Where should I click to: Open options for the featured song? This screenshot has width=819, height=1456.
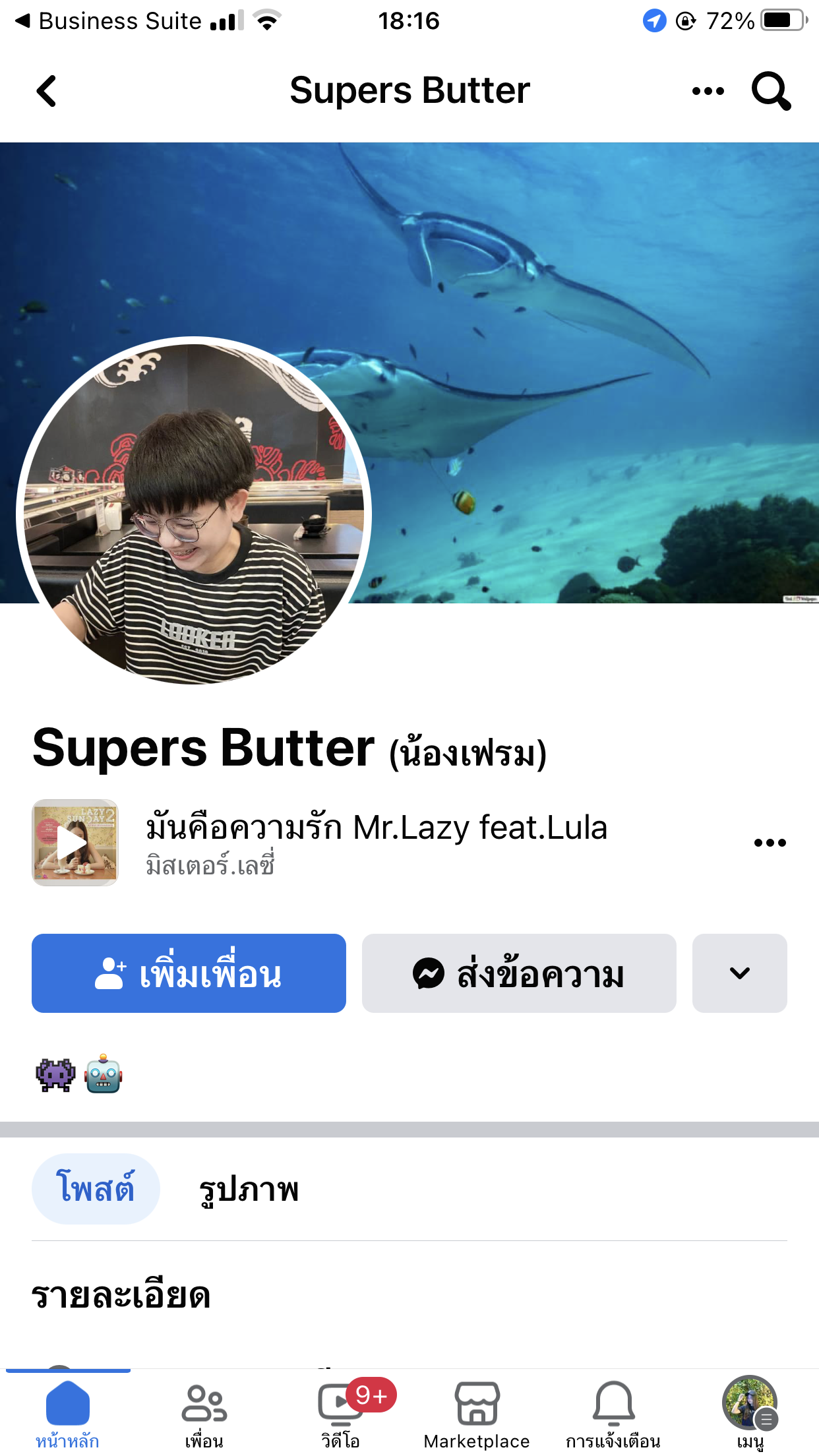point(770,842)
